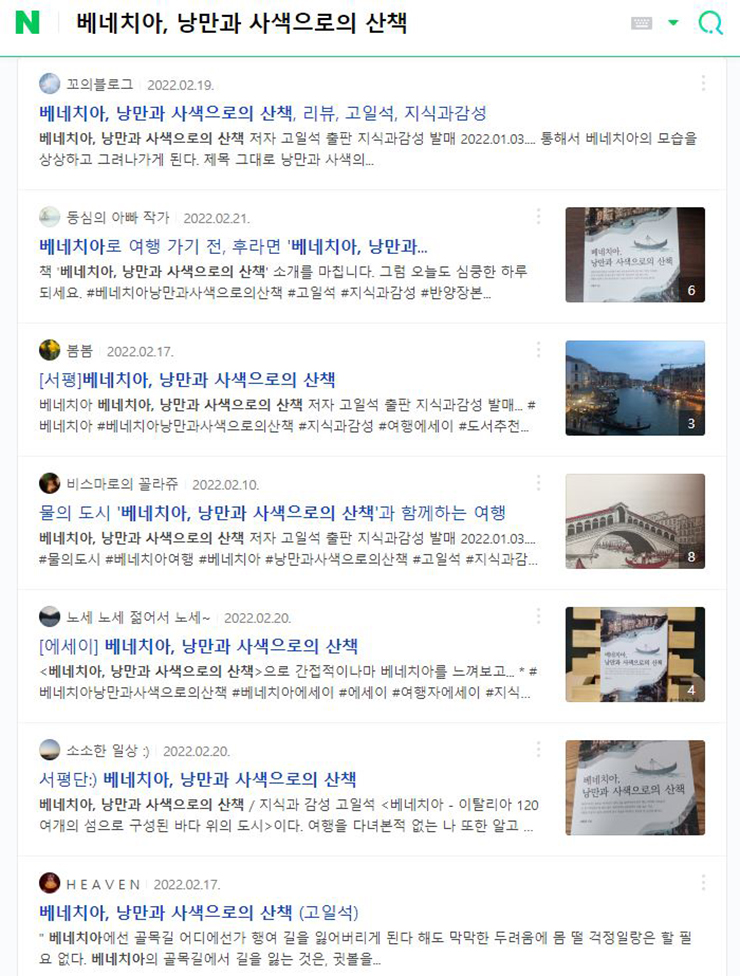740x976 pixels.
Task: Open book cover thumbnail from 소소한 일상
Action: point(634,787)
